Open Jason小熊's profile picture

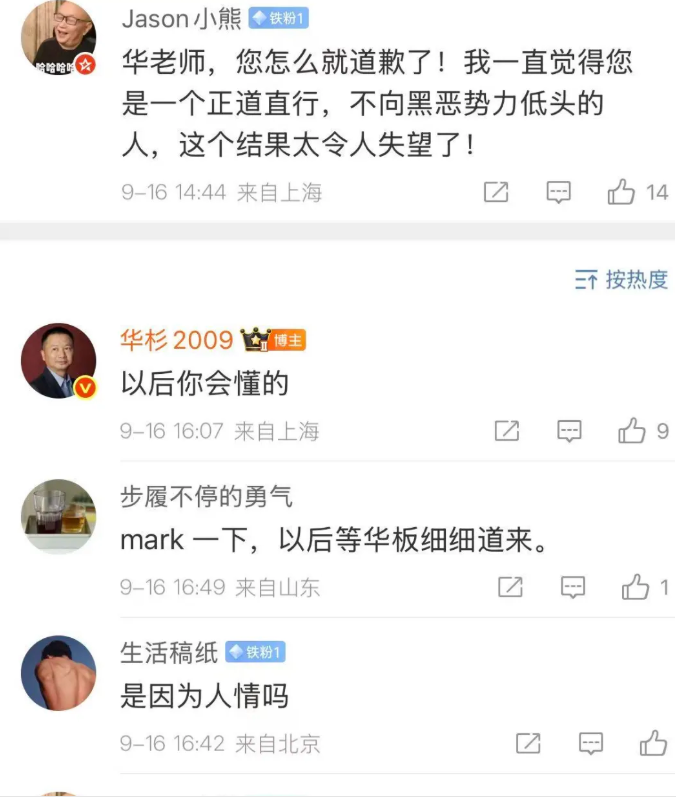point(59,38)
